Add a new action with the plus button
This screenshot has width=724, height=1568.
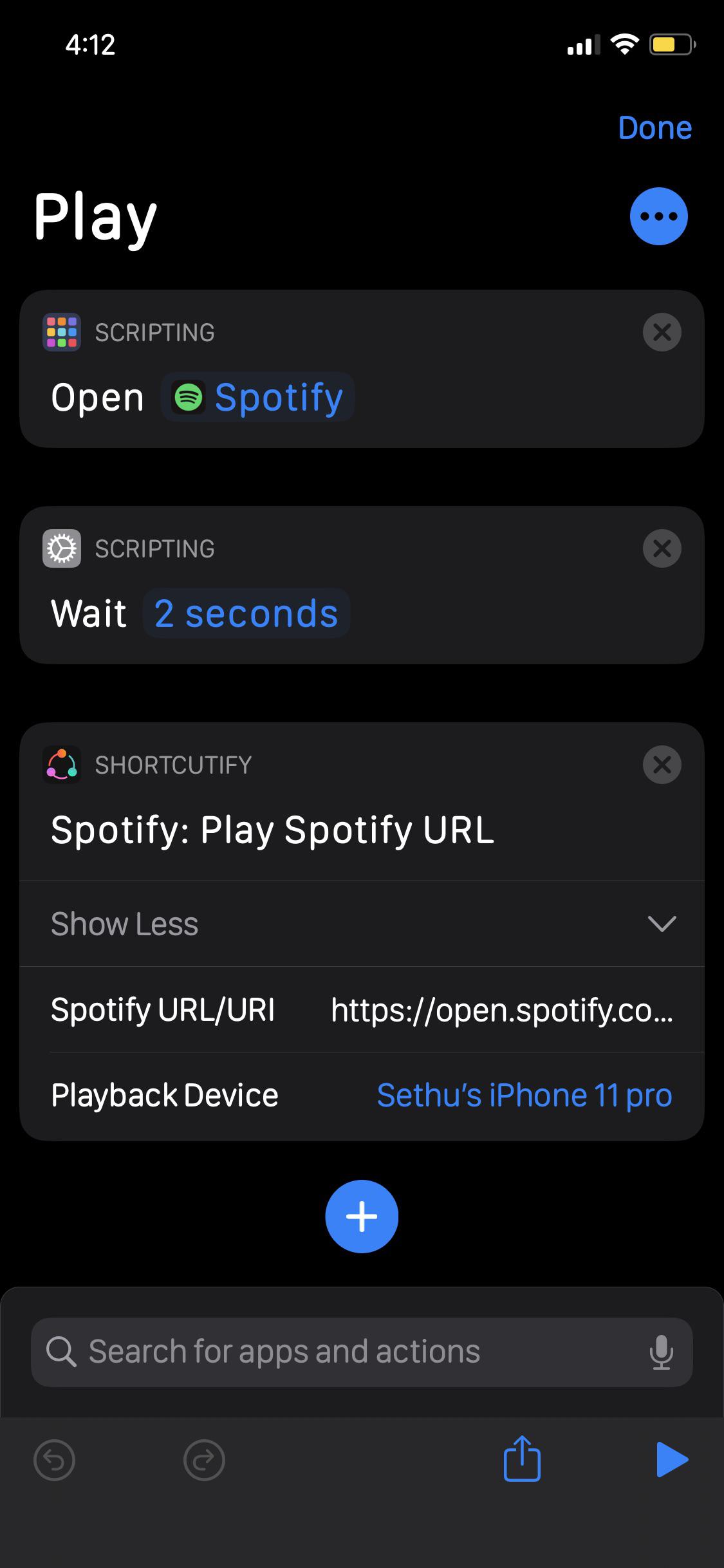pos(362,1216)
